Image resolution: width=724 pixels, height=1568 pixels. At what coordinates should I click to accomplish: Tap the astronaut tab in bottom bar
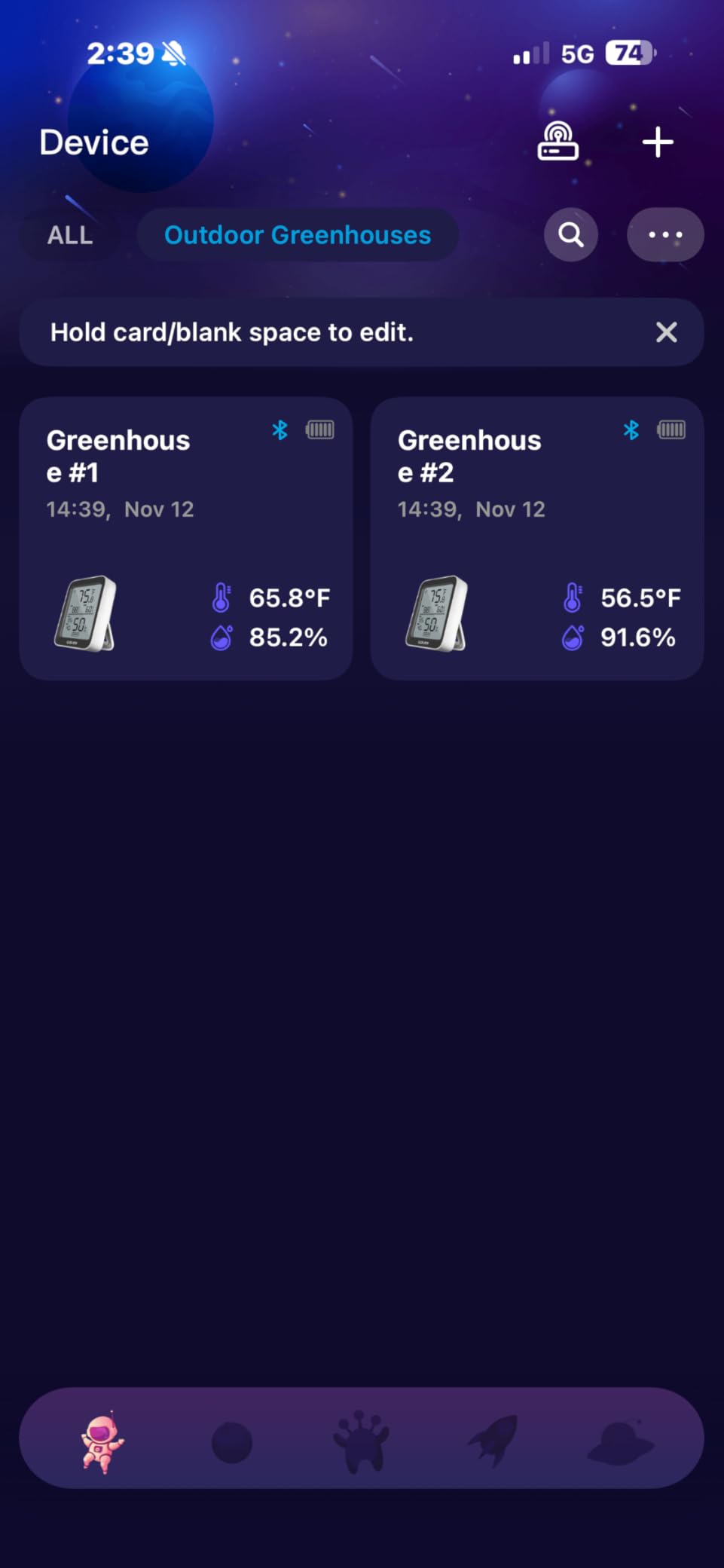point(102,1441)
